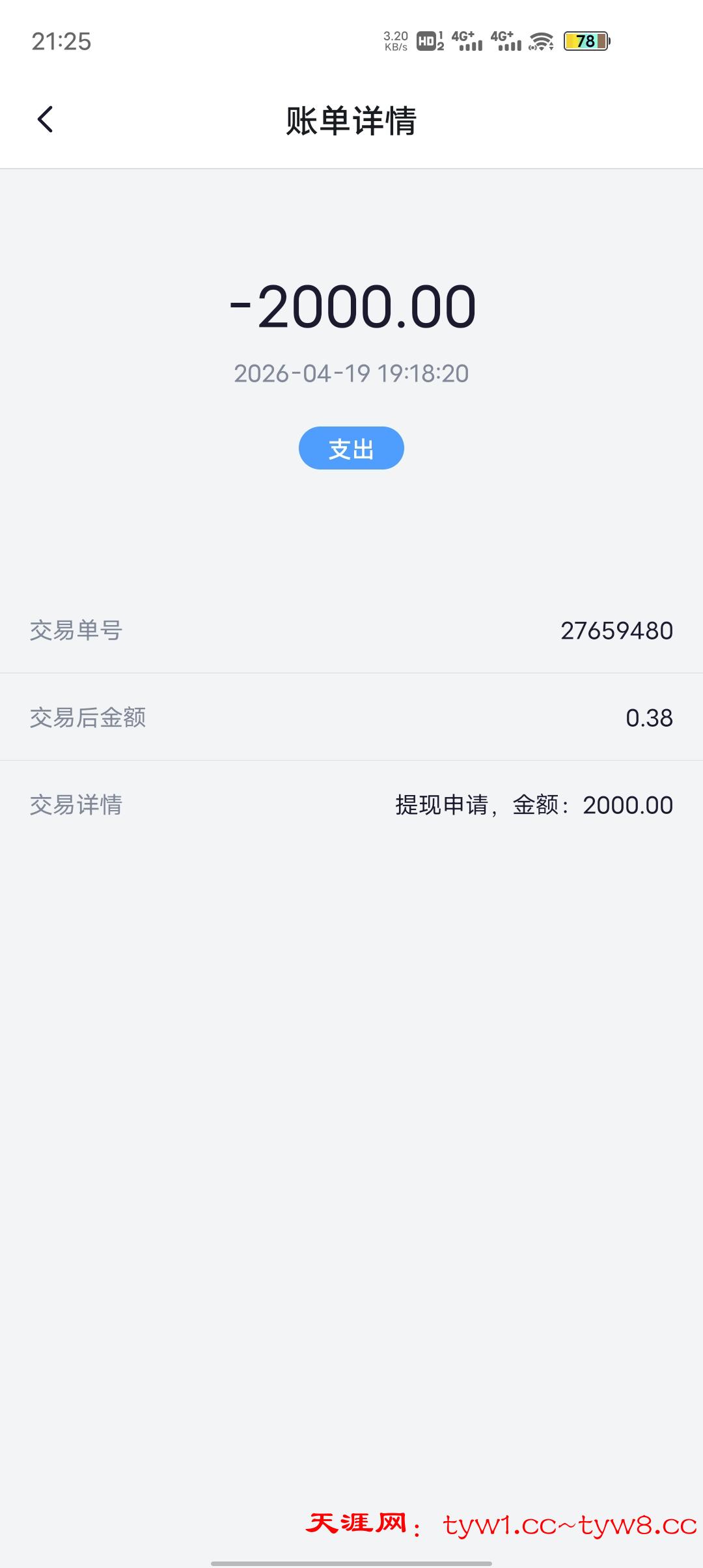Select the WiFi icon in the status bar
Viewport: 703px width, 1568px height.
click(x=542, y=40)
